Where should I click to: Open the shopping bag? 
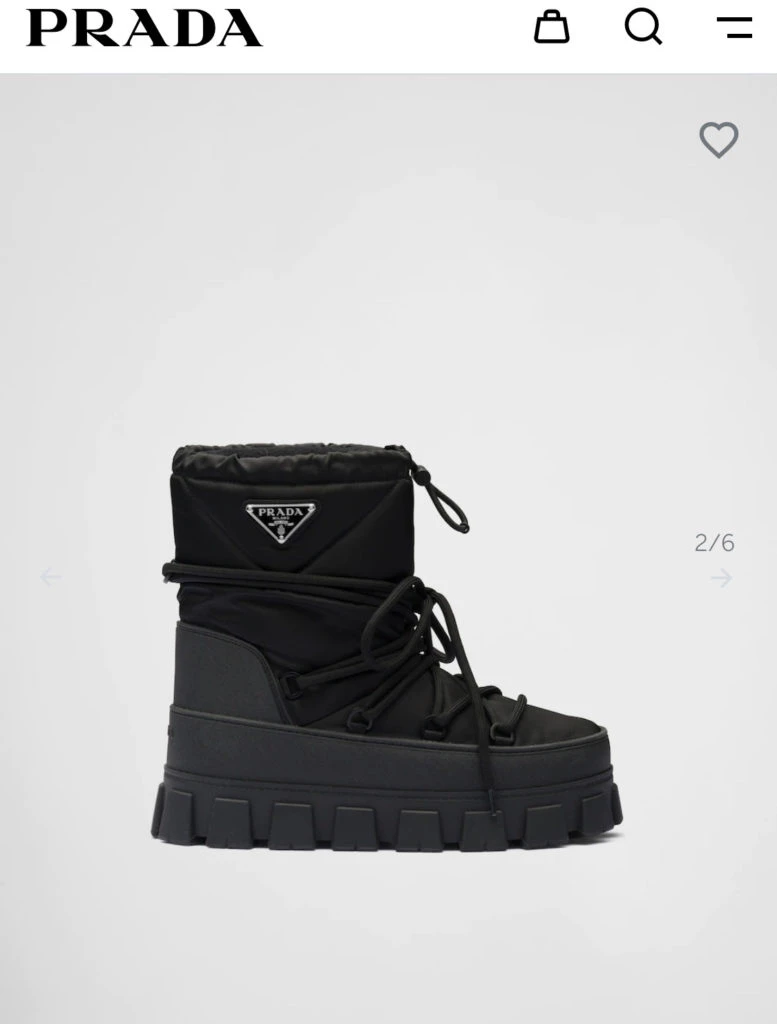click(551, 27)
